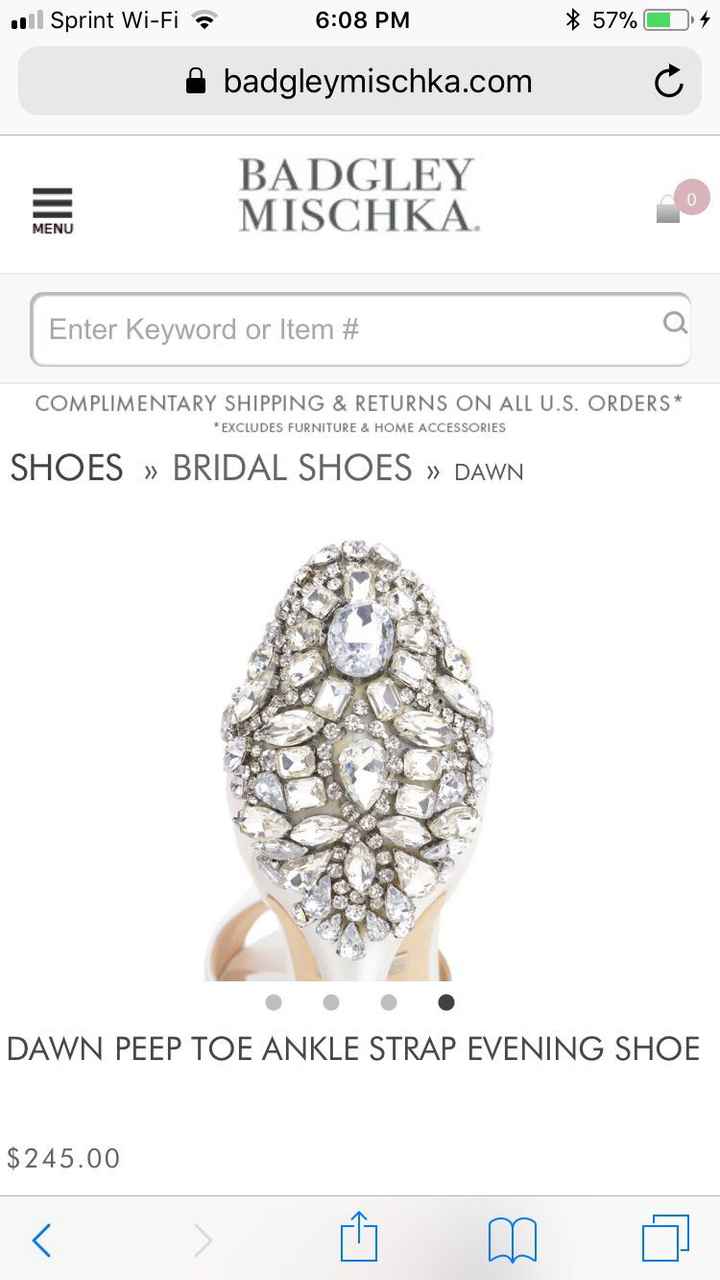Show all open Safari tabs
The width and height of the screenshot is (720, 1280).
[665, 1238]
